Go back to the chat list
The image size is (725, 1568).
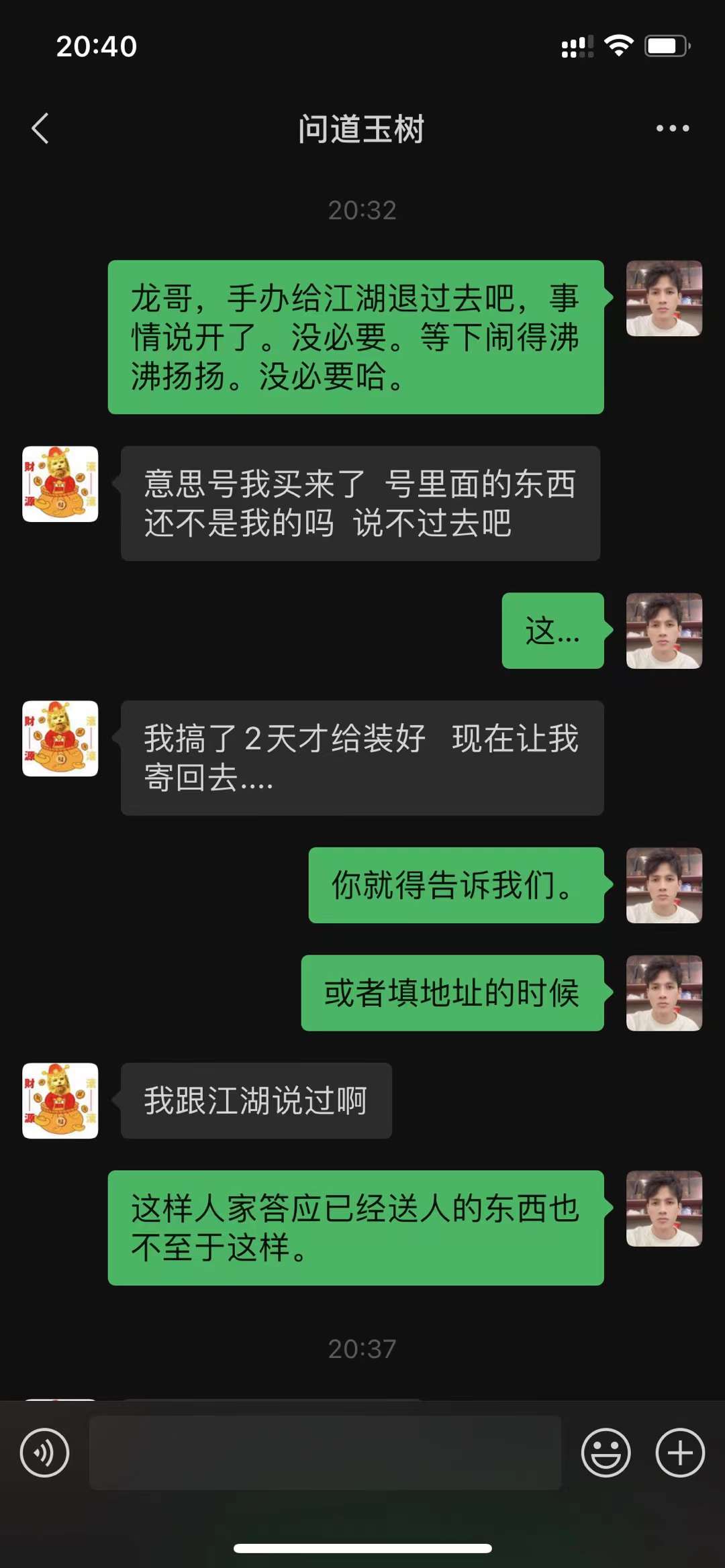[40, 128]
